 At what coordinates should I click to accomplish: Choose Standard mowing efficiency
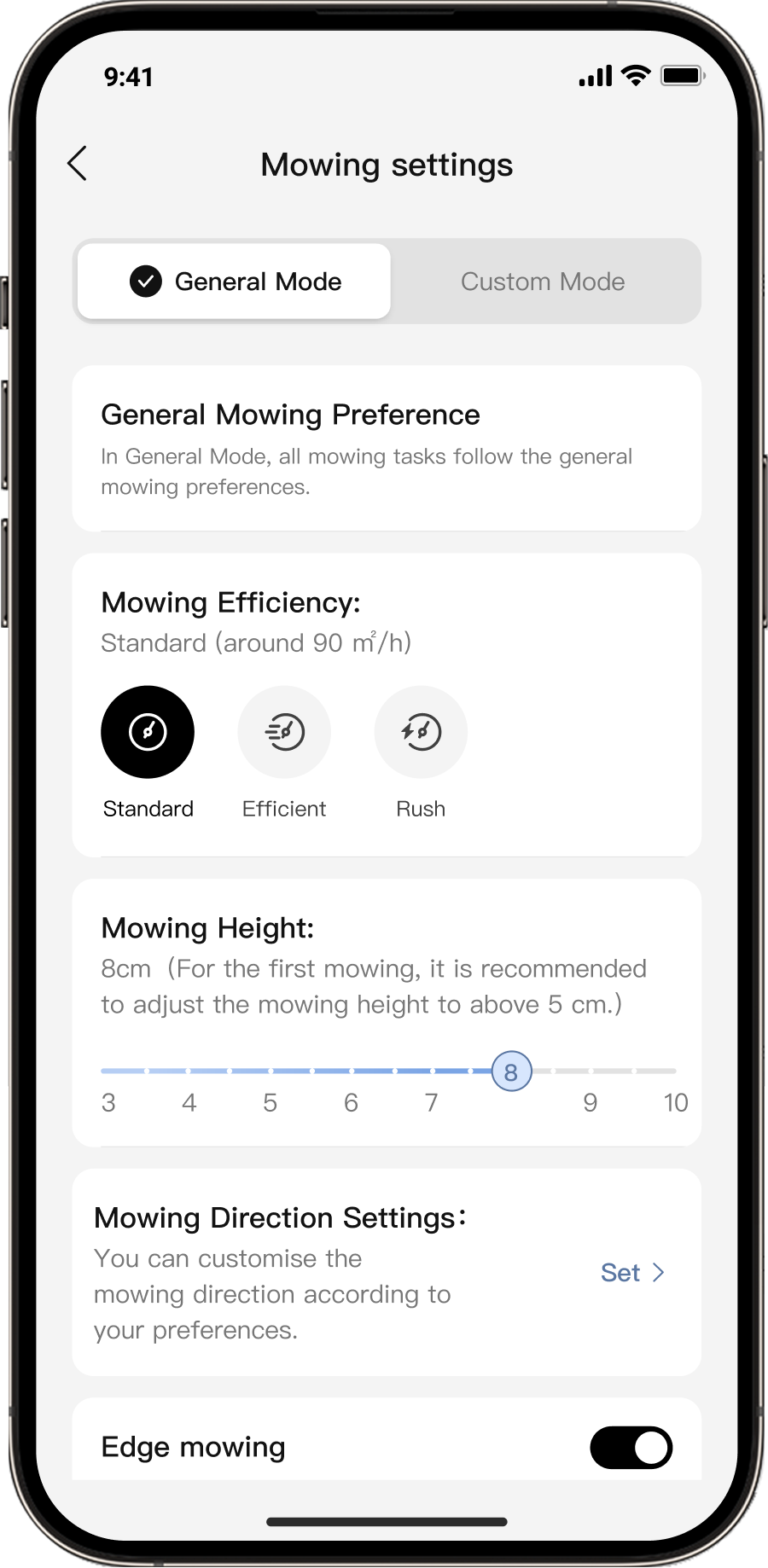coord(148,732)
